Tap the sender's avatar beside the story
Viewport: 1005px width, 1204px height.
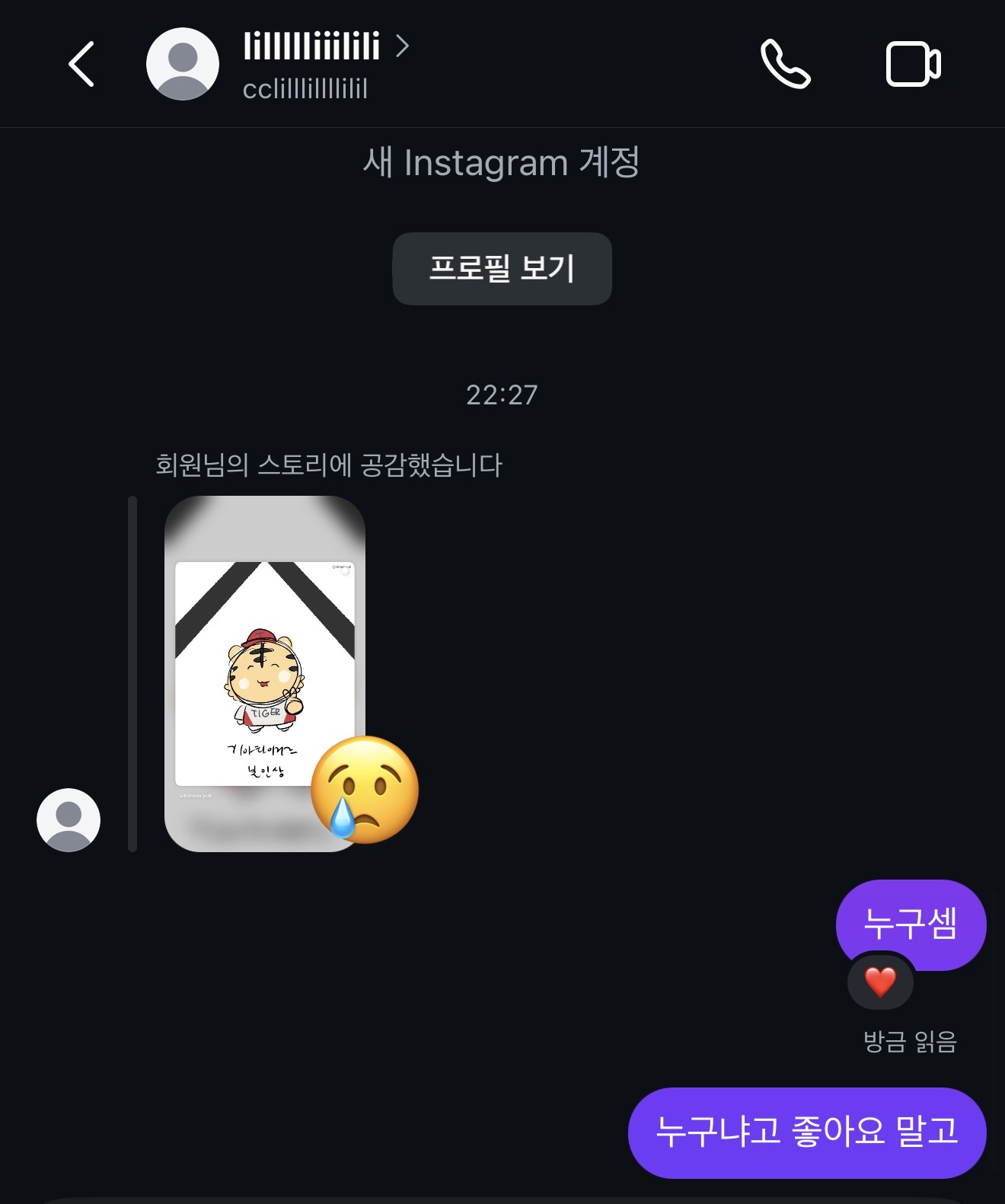point(69,820)
